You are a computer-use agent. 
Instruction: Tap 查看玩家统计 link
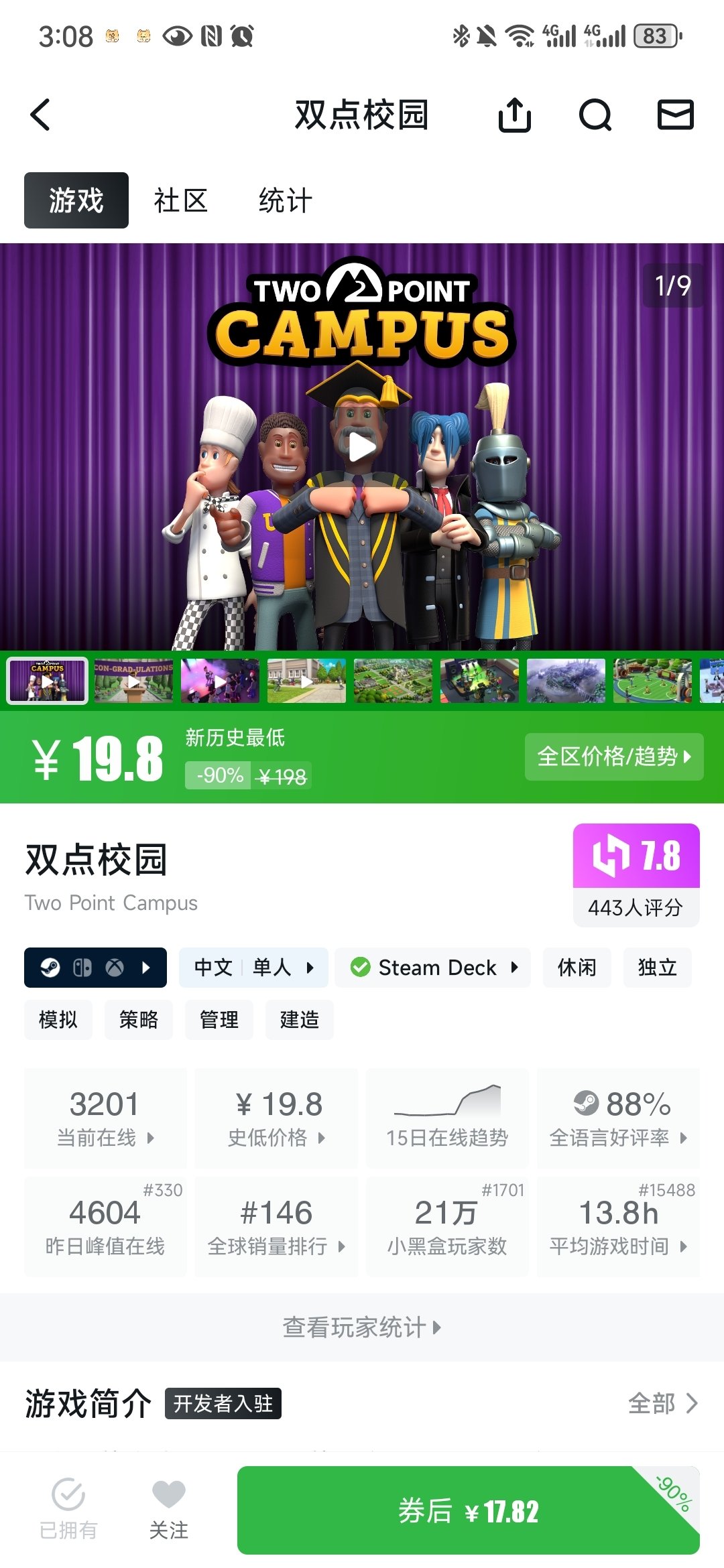tap(361, 1327)
